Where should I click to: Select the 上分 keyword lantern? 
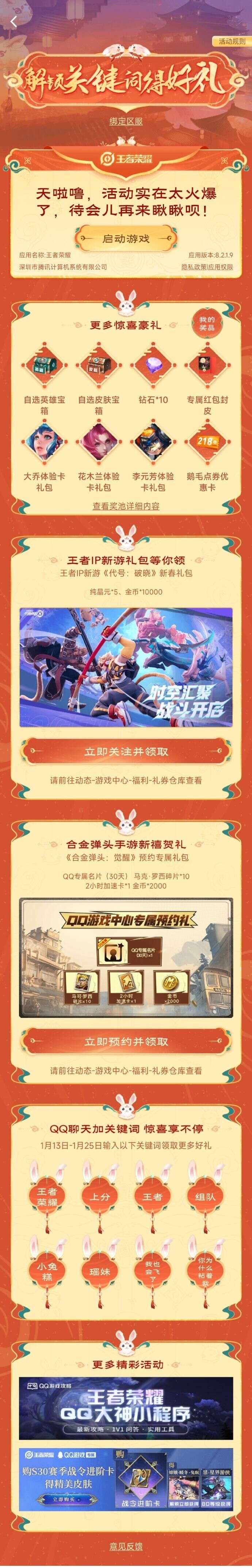coord(100,1197)
